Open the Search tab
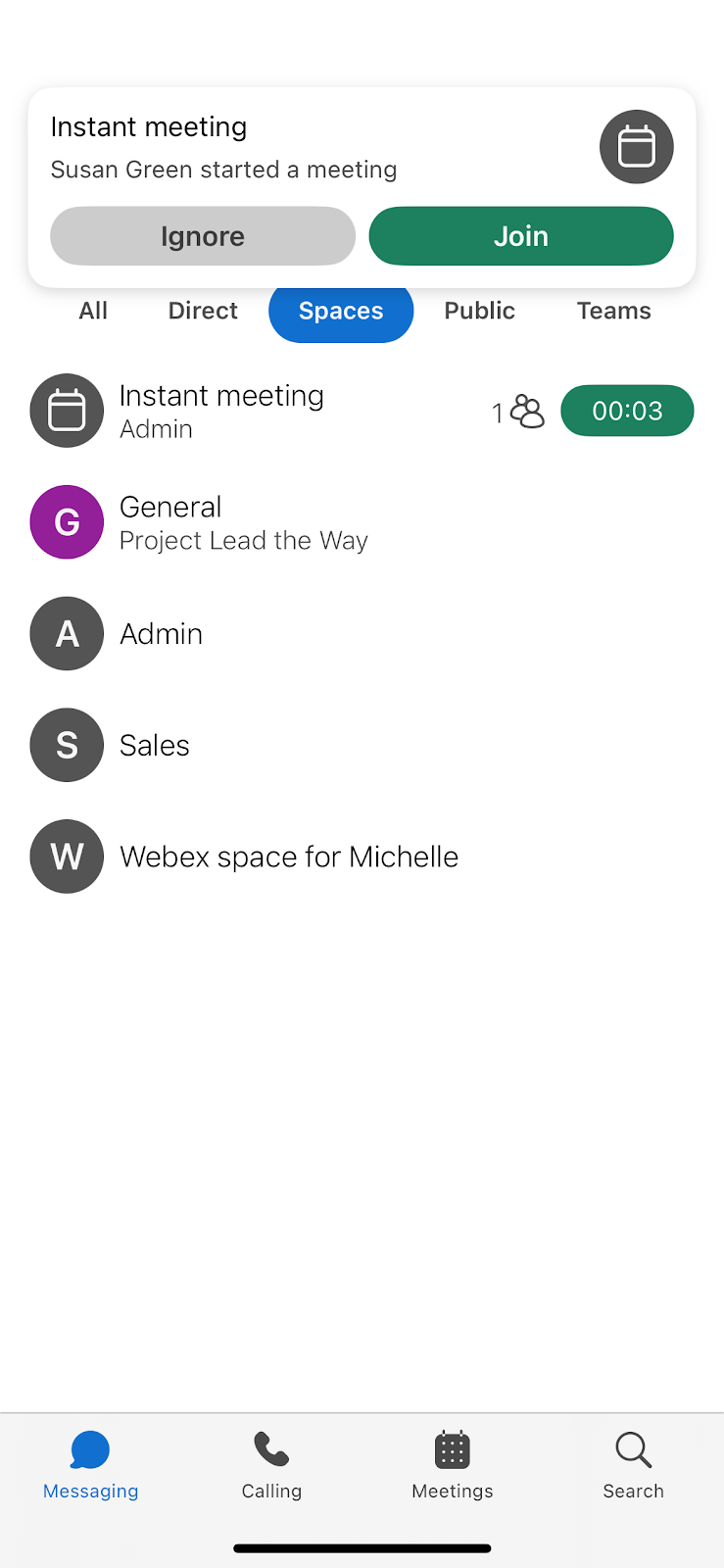The width and height of the screenshot is (724, 1568). [633, 1466]
